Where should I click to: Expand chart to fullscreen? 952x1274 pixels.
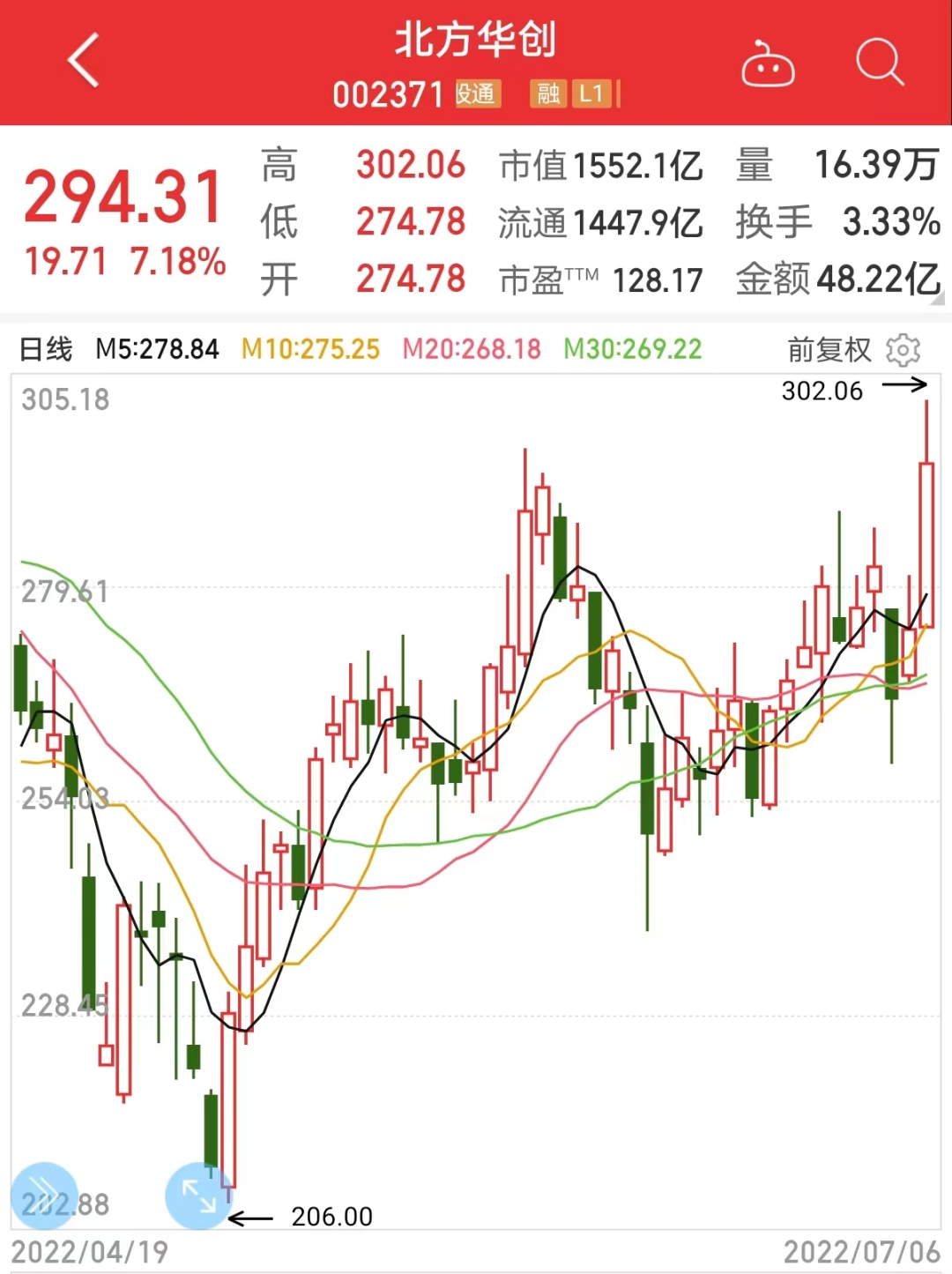tap(199, 1196)
